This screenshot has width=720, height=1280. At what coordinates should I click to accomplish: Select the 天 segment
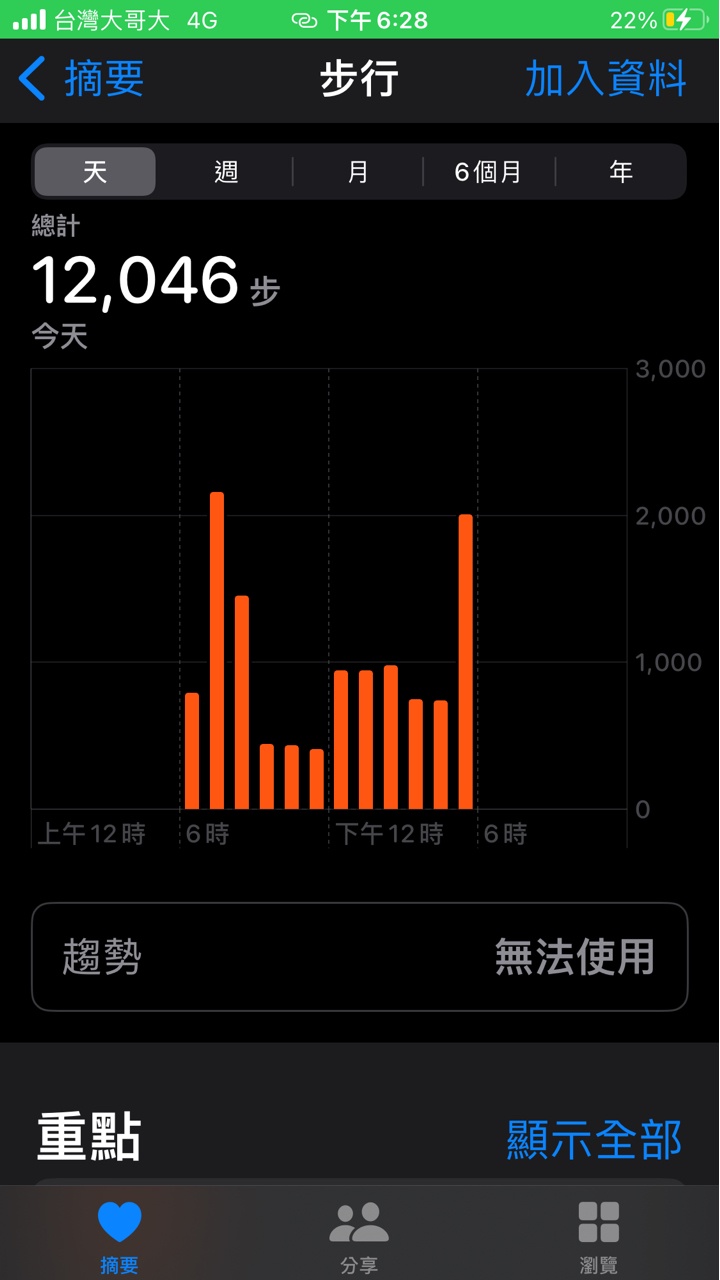(95, 172)
